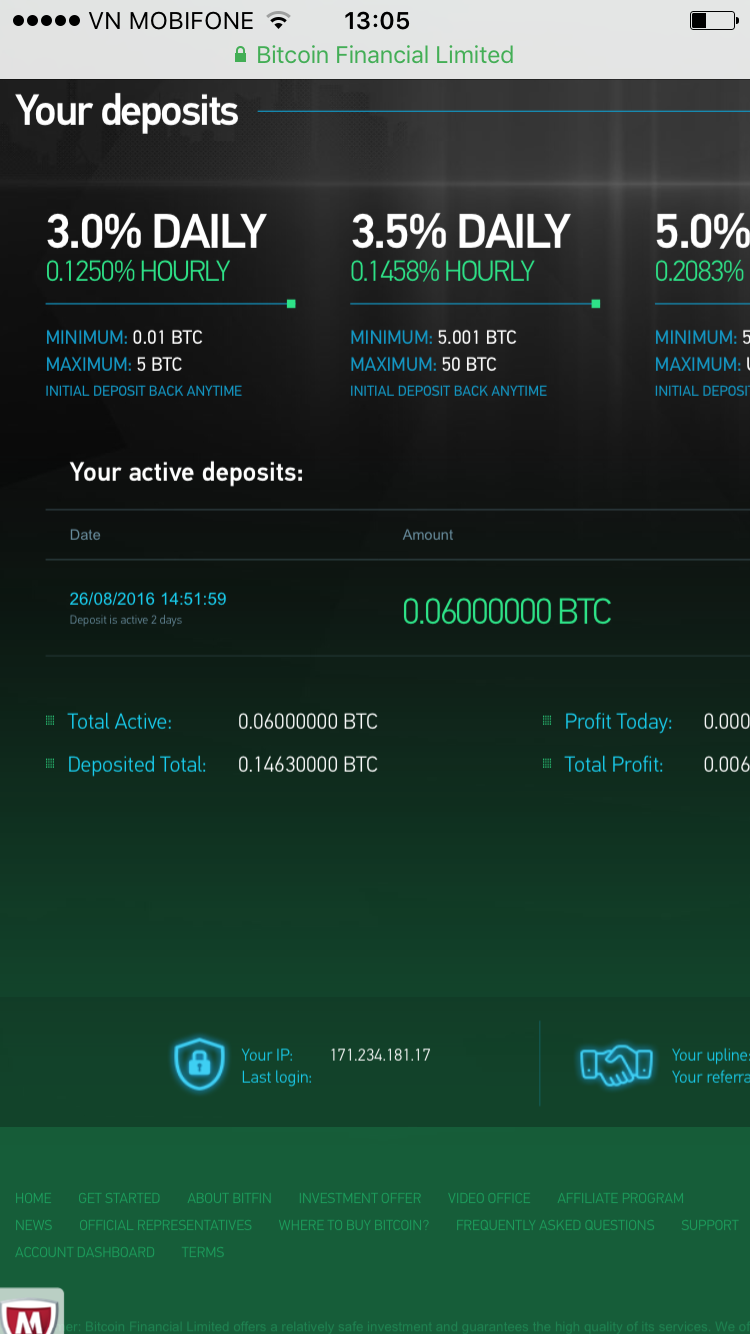Select the 3.5% DAILY deposit plan

(460, 232)
